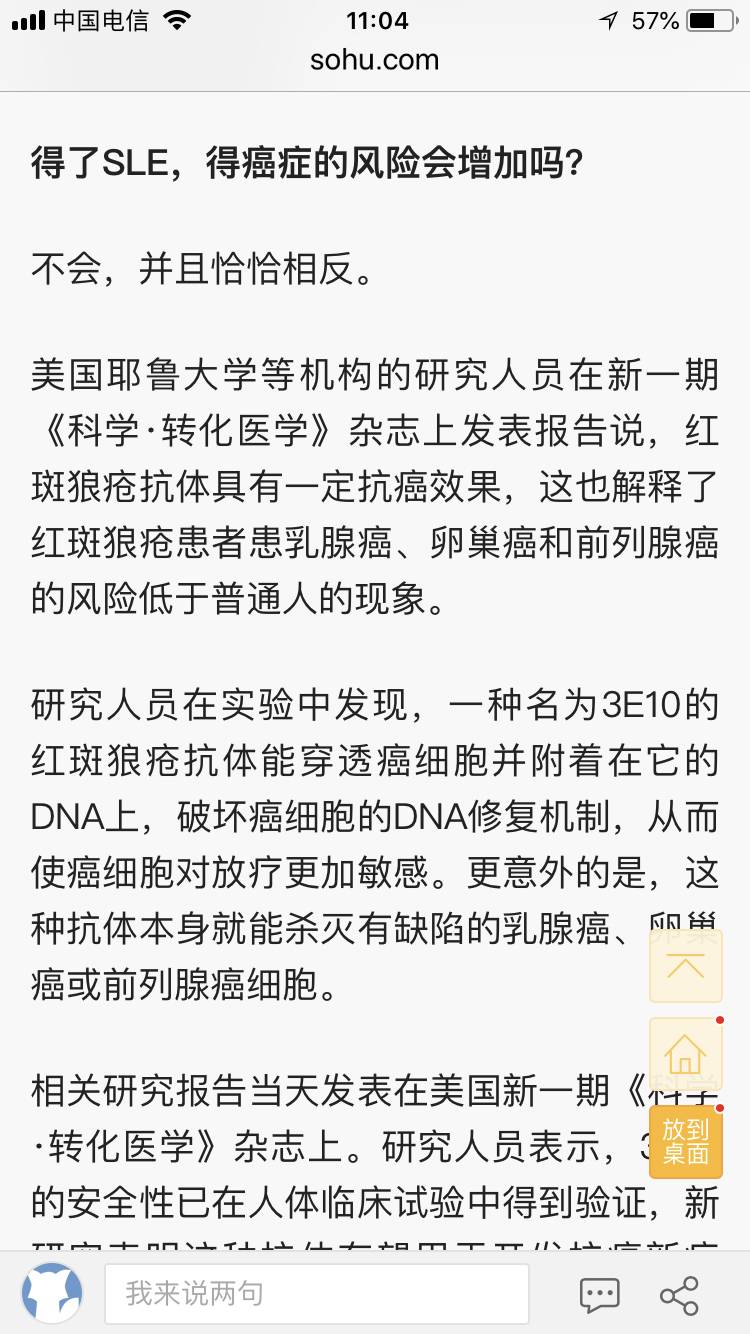Share this article

[x=680, y=1295]
